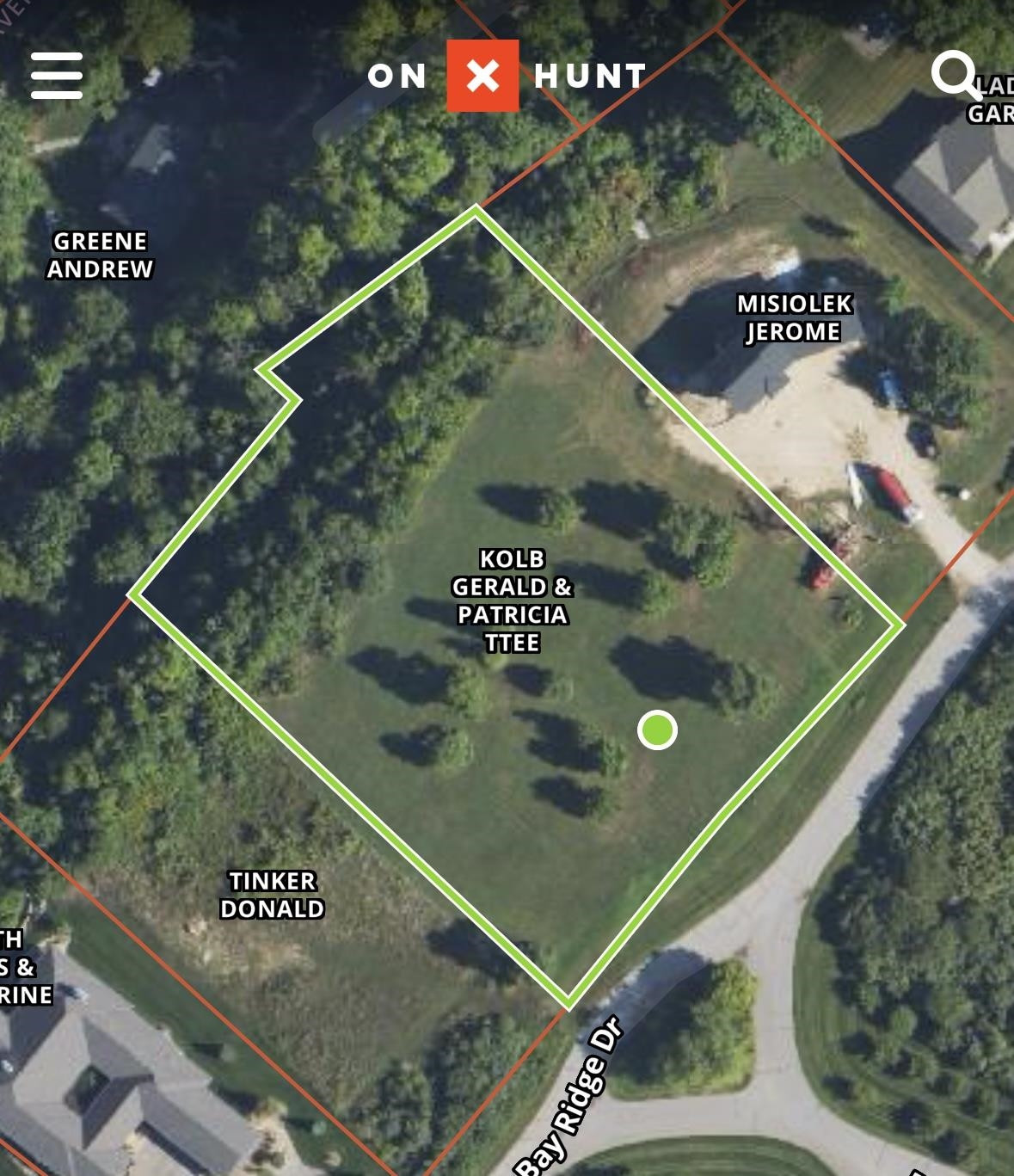
Task: Select the Kolb Gerald & Patricia parcel
Action: pyautogui.click(x=512, y=600)
